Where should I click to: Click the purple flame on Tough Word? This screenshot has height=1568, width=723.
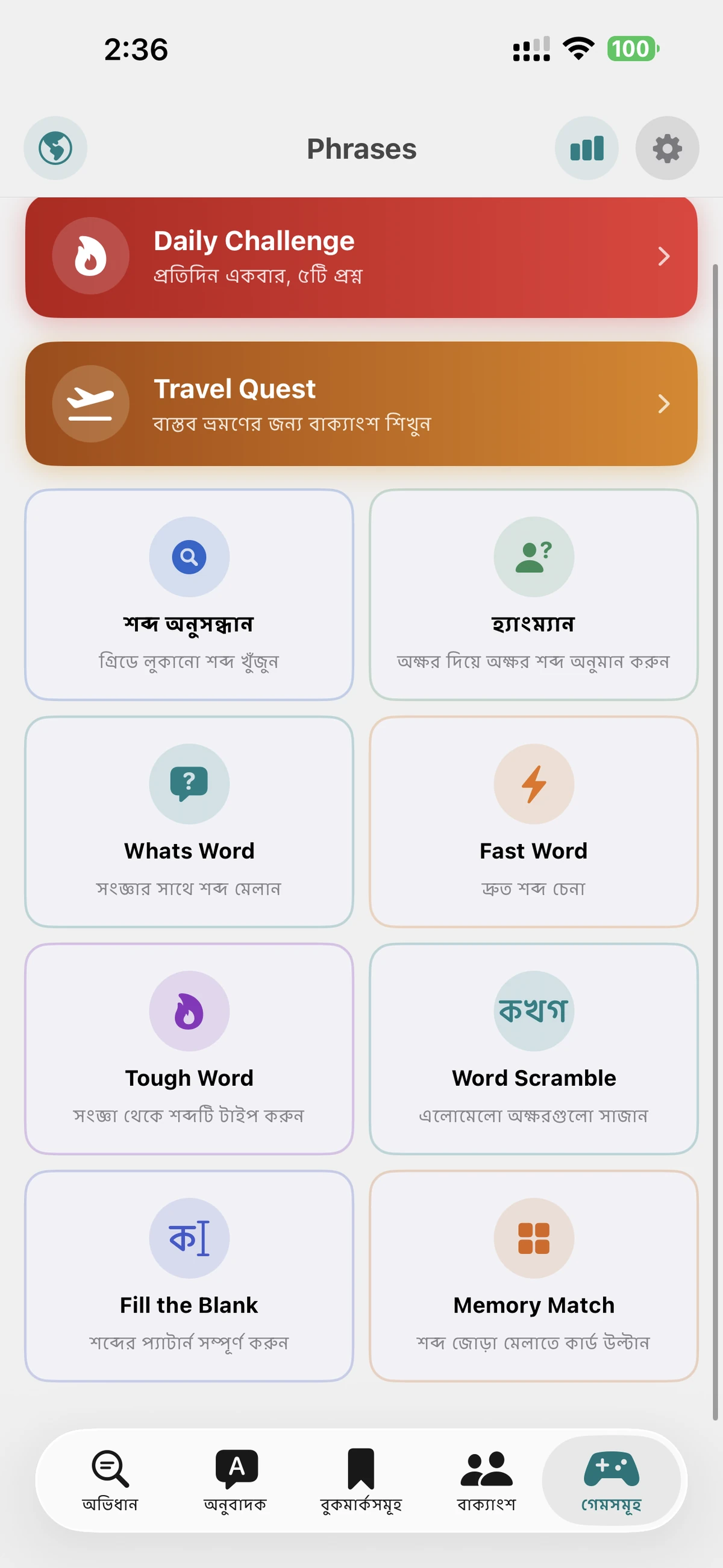[x=189, y=1010]
